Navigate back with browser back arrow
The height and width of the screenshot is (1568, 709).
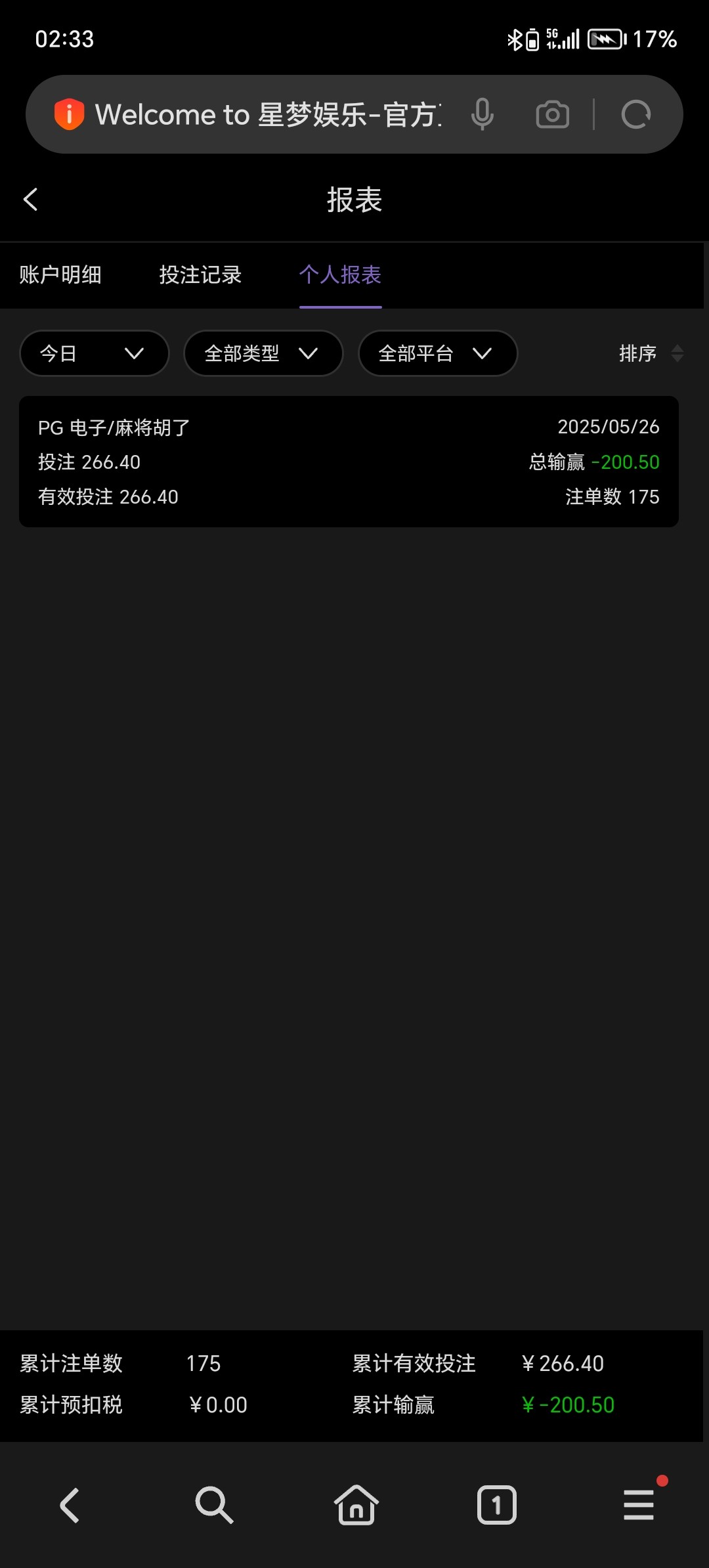click(x=70, y=1505)
